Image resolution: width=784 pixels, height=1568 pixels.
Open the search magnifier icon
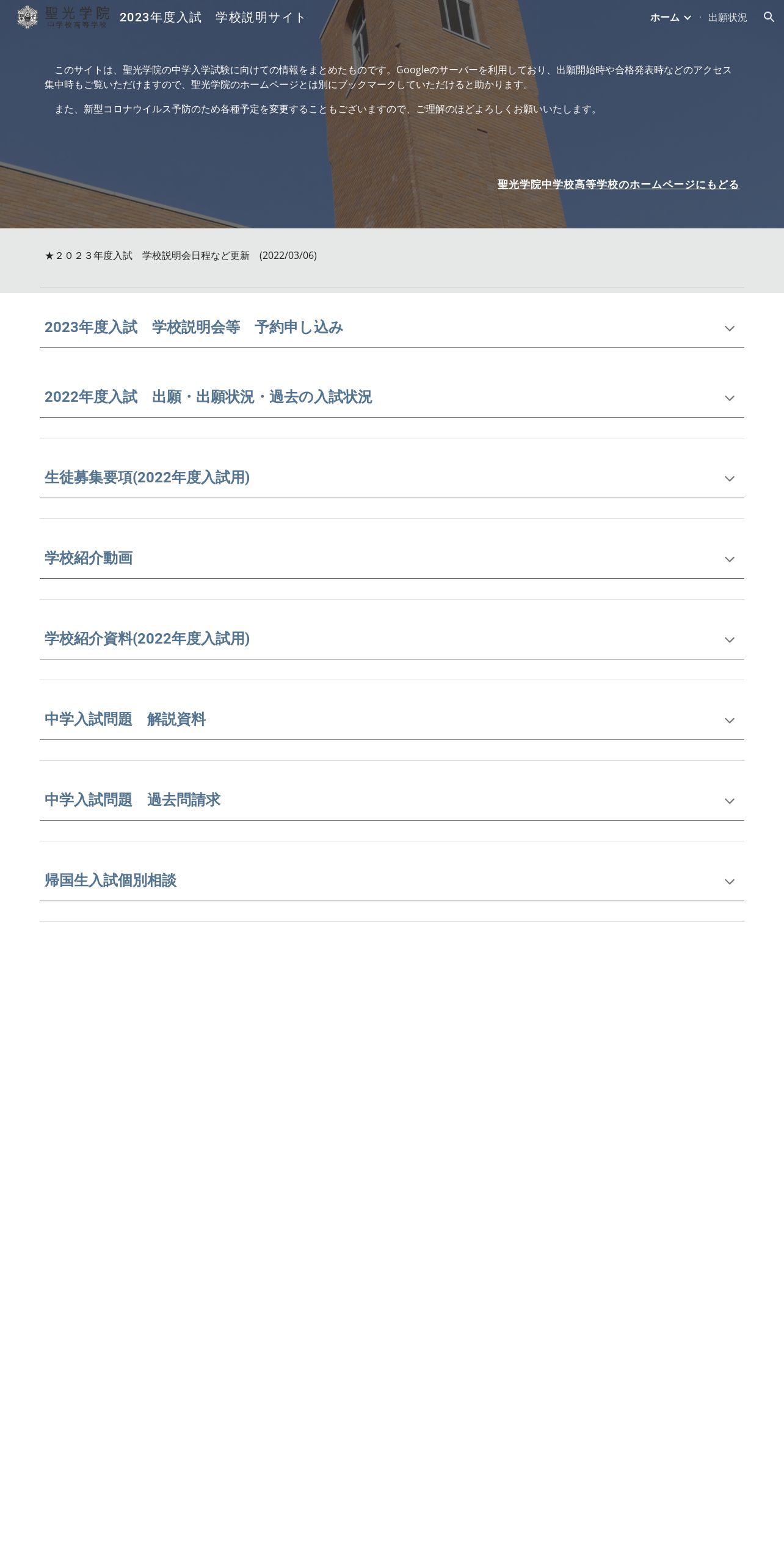point(769,17)
